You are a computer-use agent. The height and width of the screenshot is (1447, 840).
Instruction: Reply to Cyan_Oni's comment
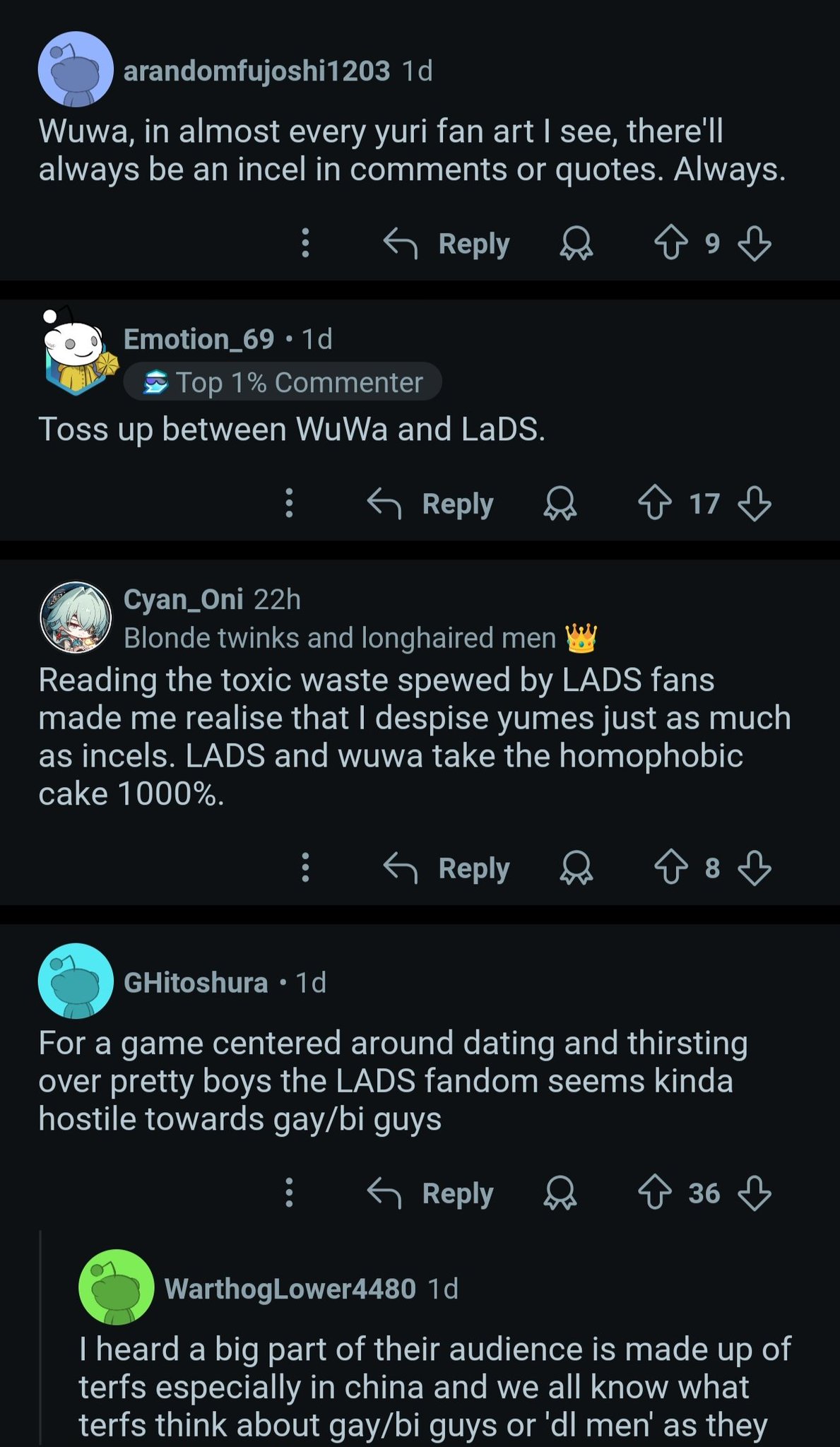pos(447,868)
